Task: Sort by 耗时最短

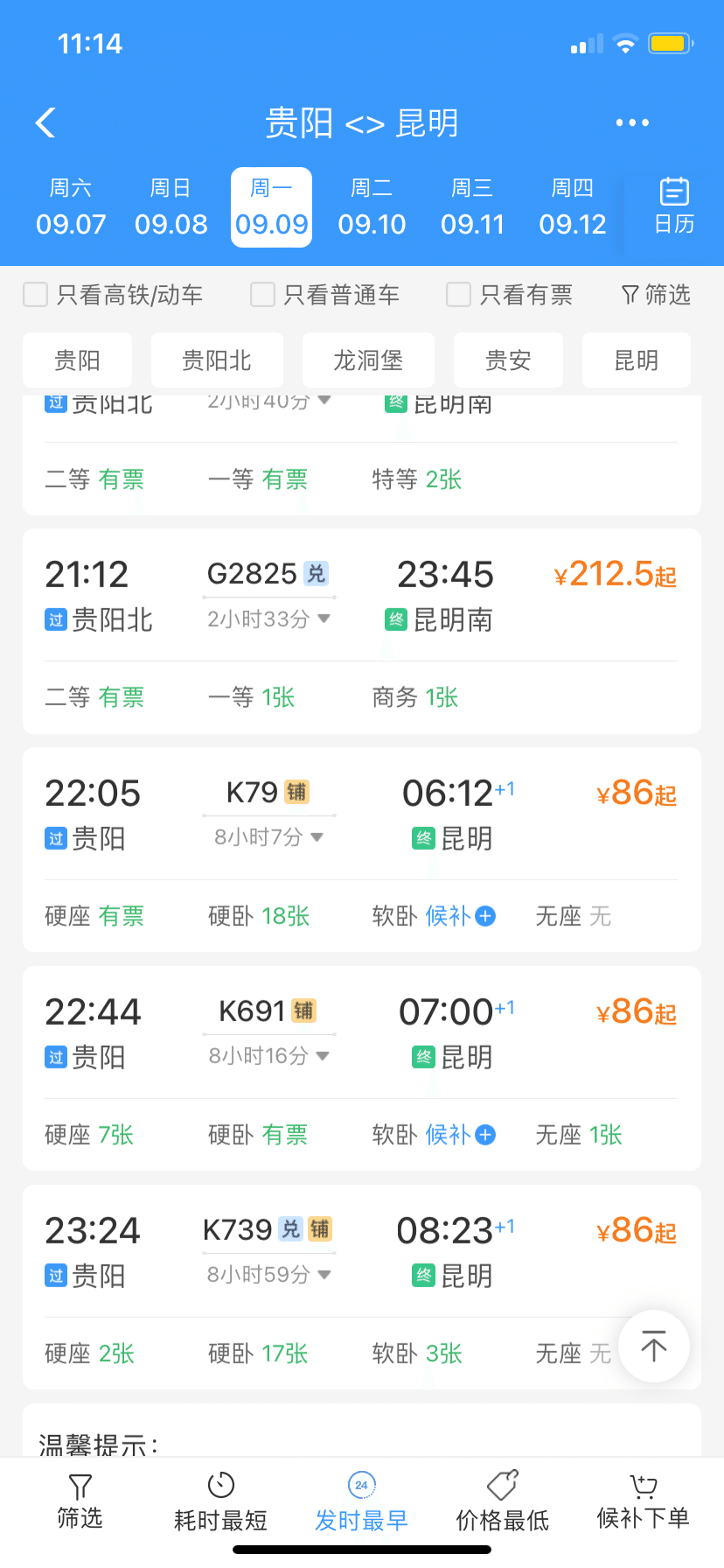Action: [220, 1503]
